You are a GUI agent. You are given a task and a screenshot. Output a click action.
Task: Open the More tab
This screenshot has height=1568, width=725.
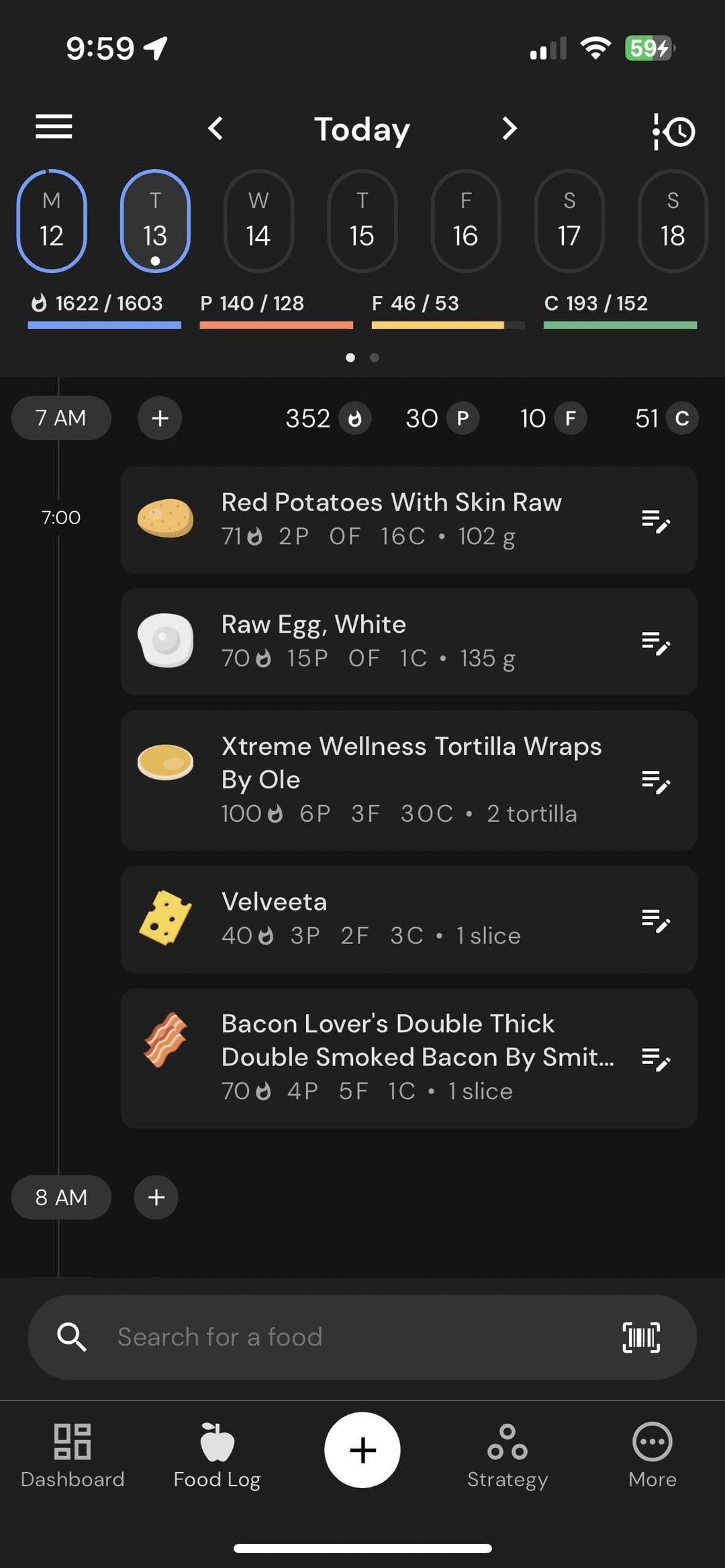652,1455
